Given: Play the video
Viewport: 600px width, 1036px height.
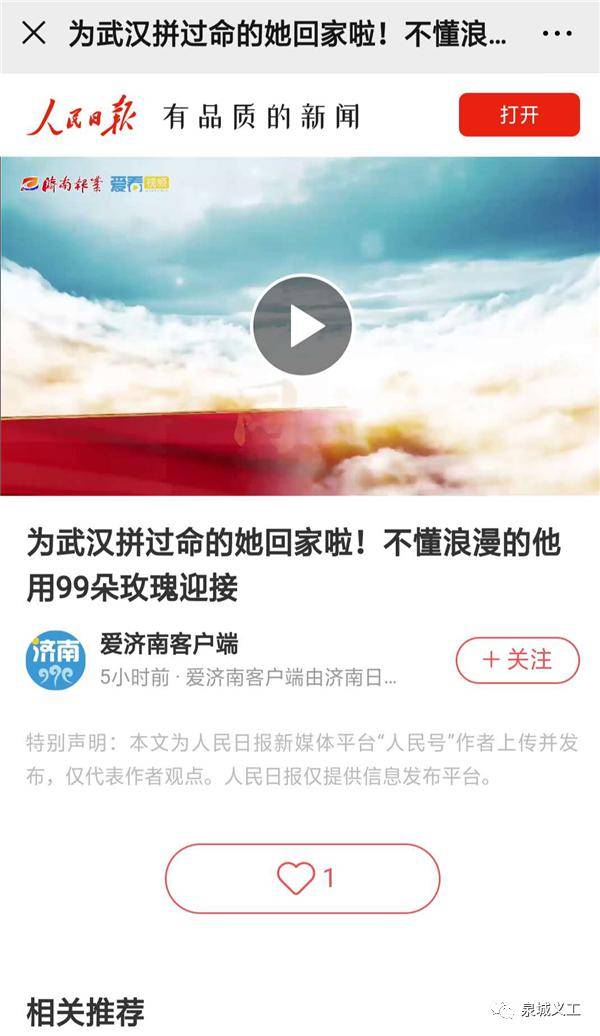Looking at the screenshot, I should coord(302,325).
